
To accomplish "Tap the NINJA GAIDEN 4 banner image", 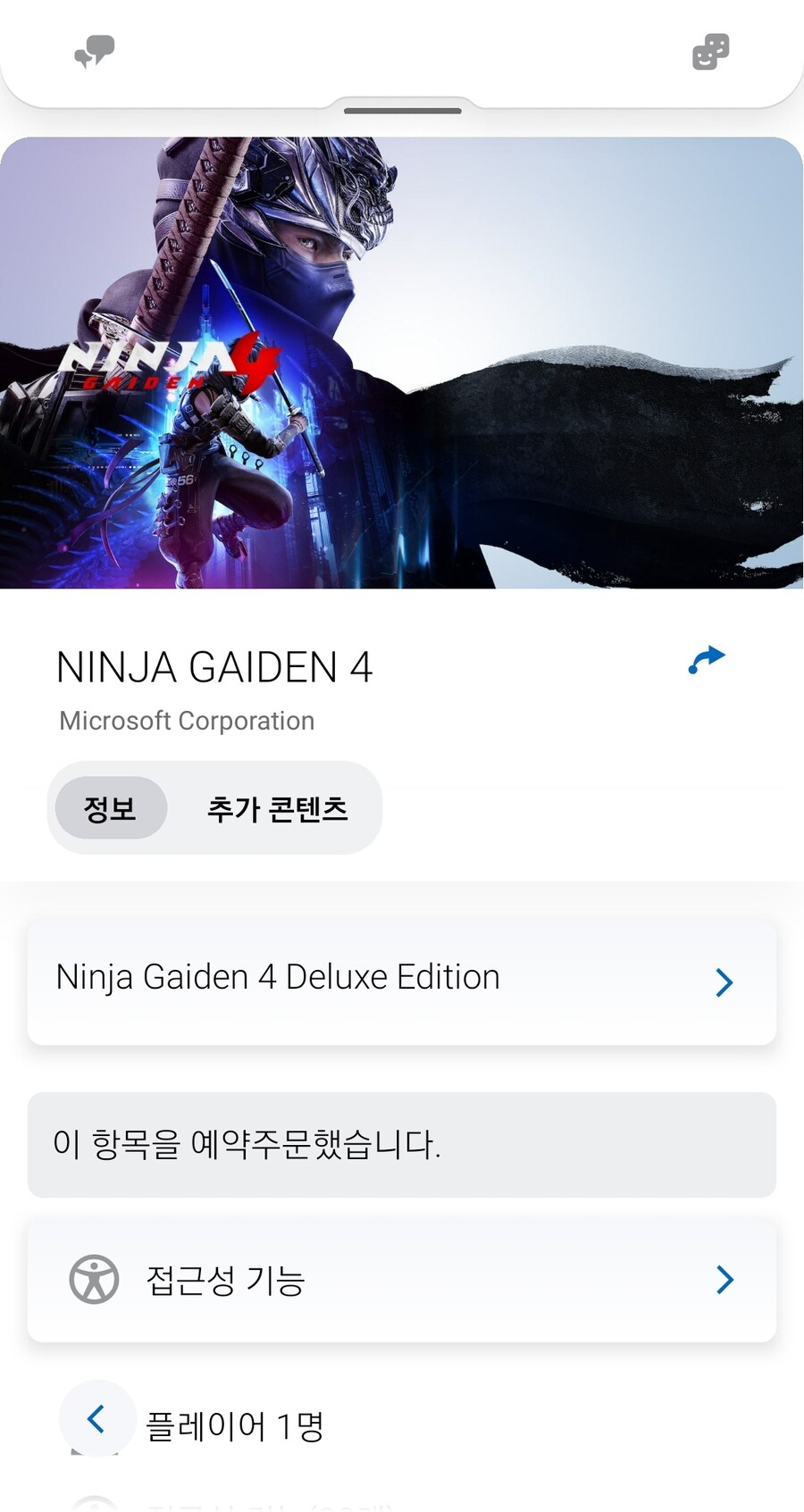I will pos(401,362).
